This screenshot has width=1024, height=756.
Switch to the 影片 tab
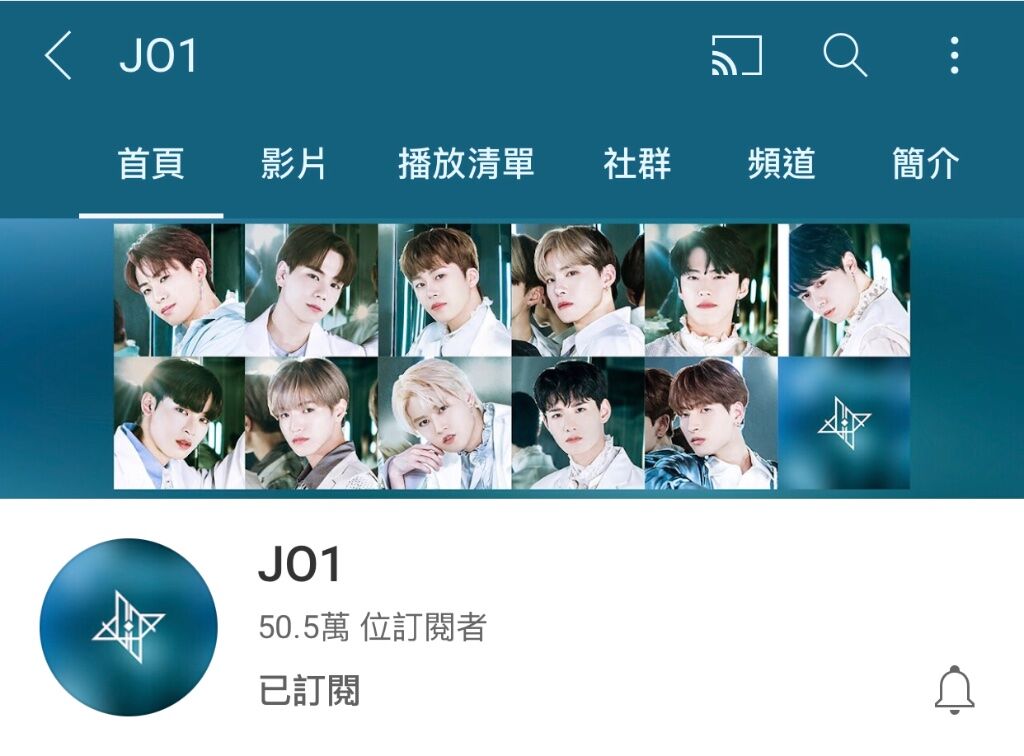(x=294, y=164)
